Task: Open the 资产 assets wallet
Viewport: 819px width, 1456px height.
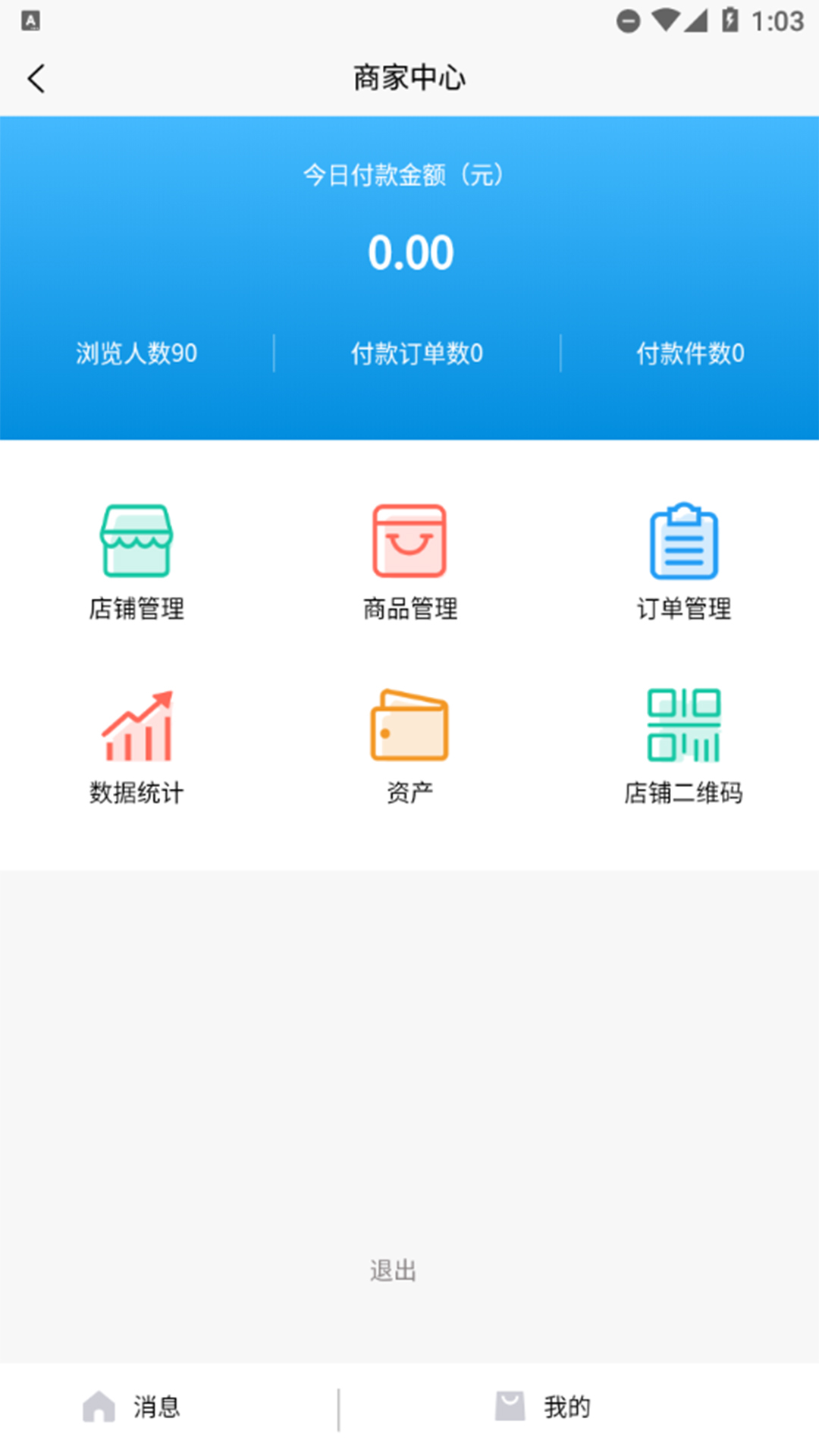Action: (409, 747)
